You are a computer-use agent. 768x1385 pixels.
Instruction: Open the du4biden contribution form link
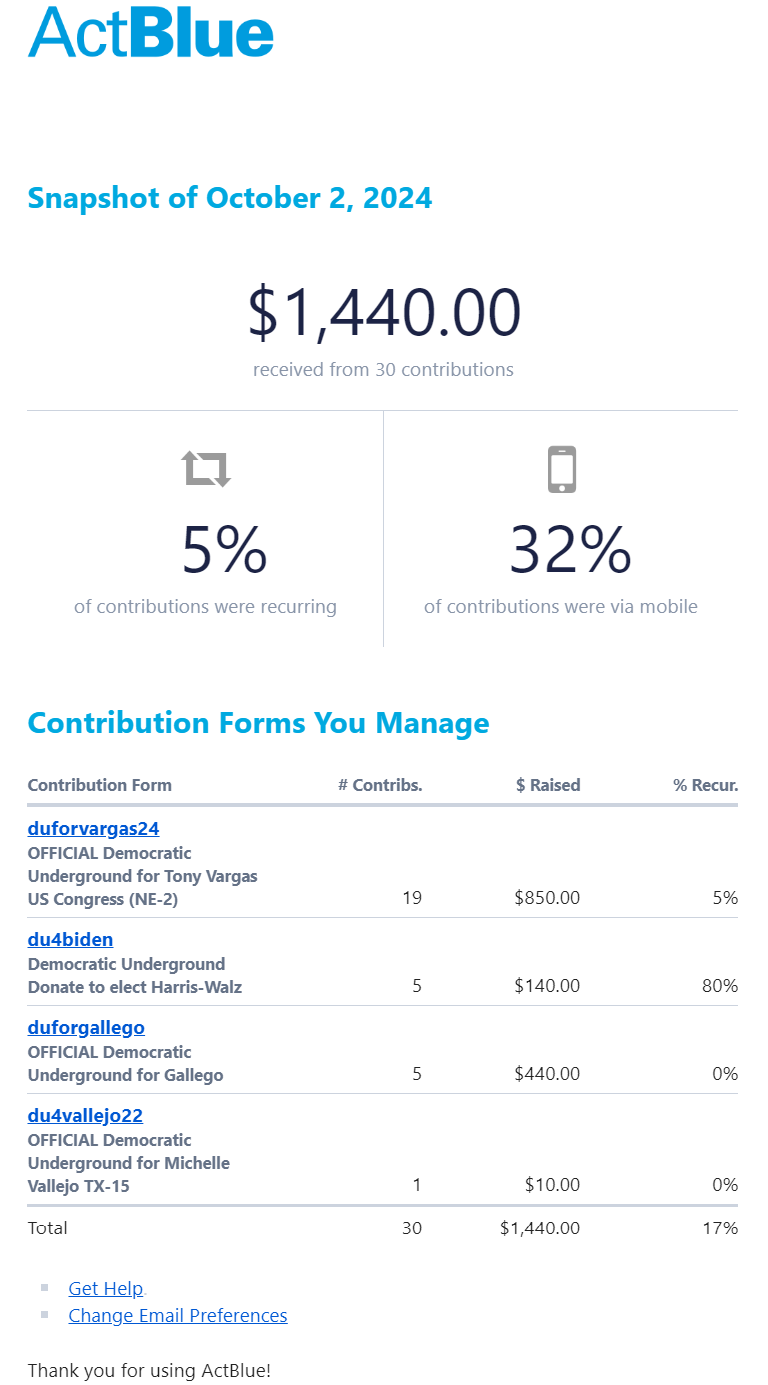pyautogui.click(x=70, y=940)
